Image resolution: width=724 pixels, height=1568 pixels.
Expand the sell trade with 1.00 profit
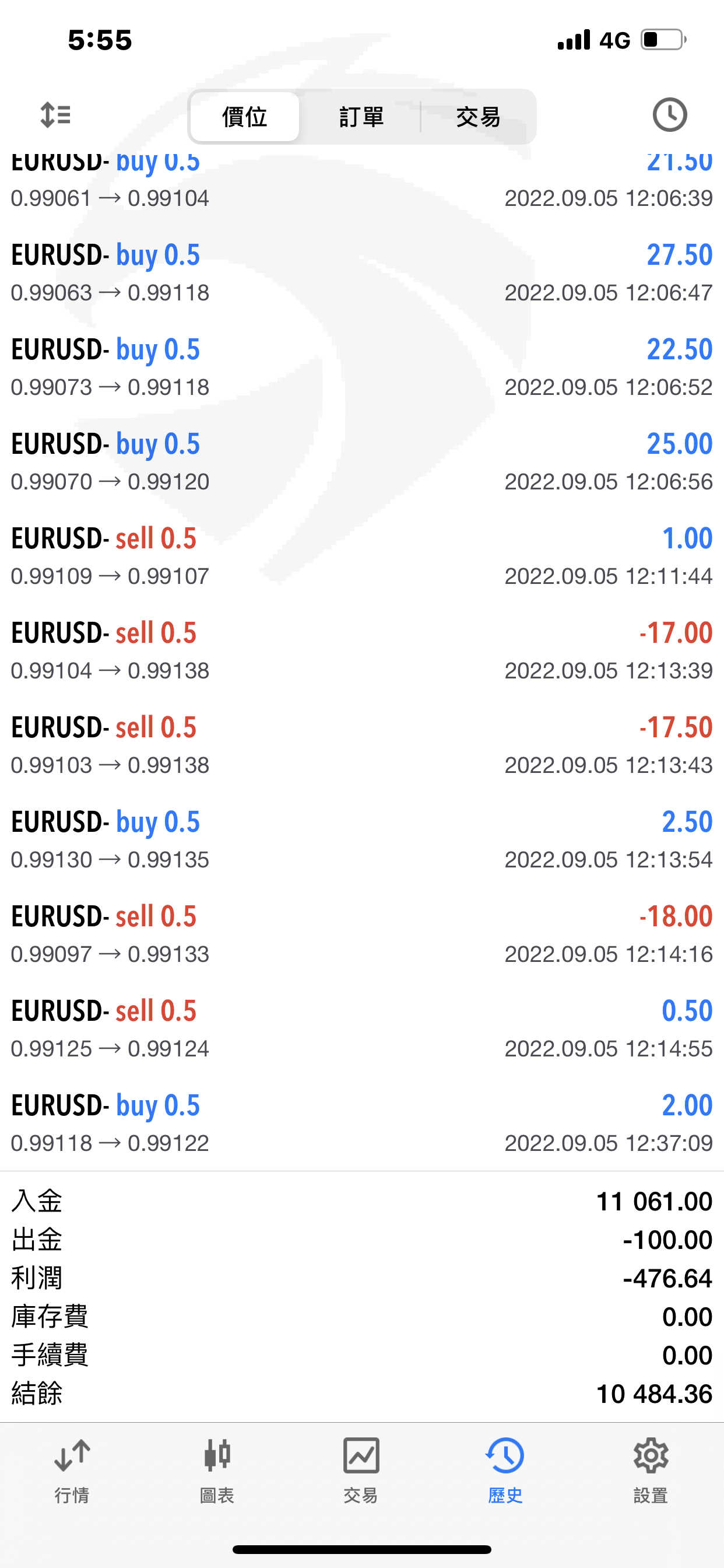tap(362, 556)
